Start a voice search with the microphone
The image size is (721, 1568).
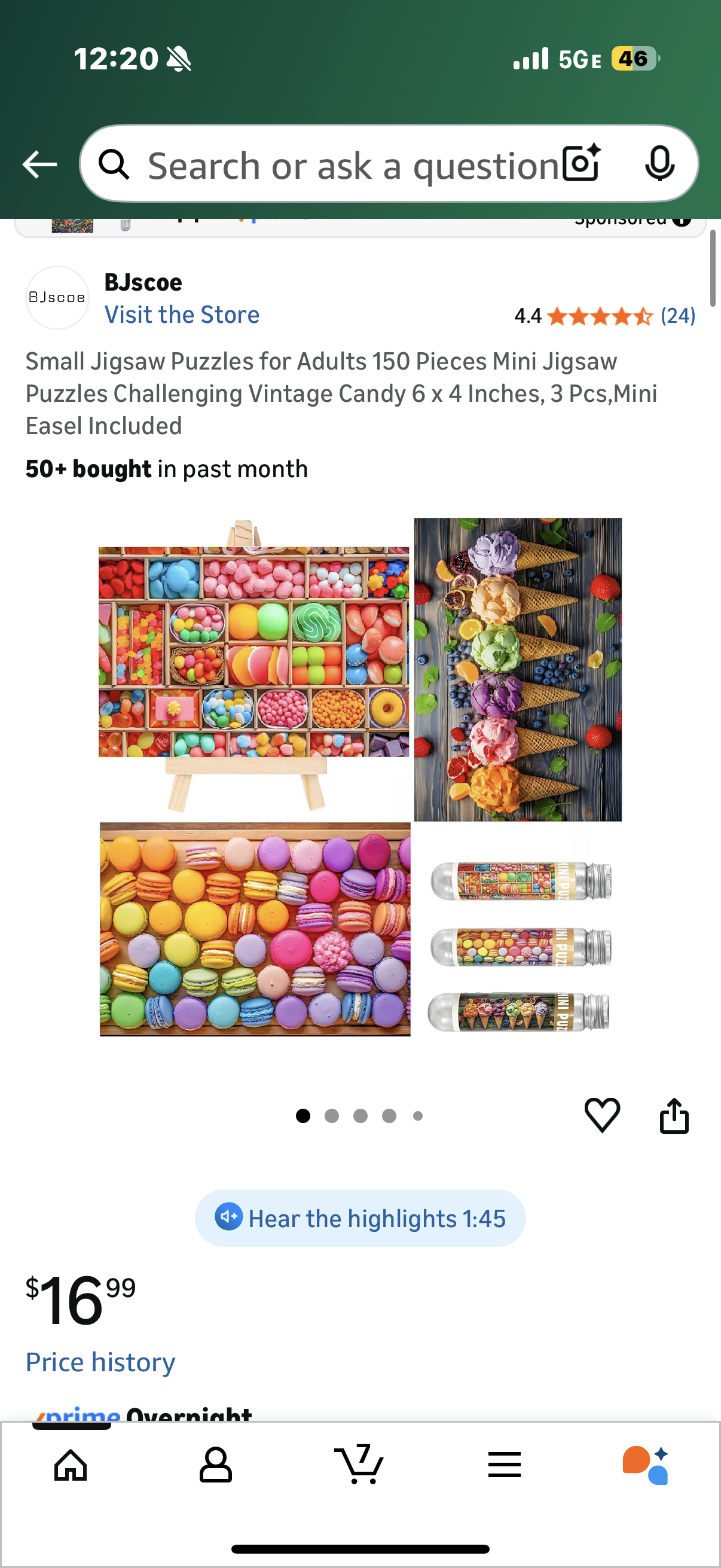(661, 163)
